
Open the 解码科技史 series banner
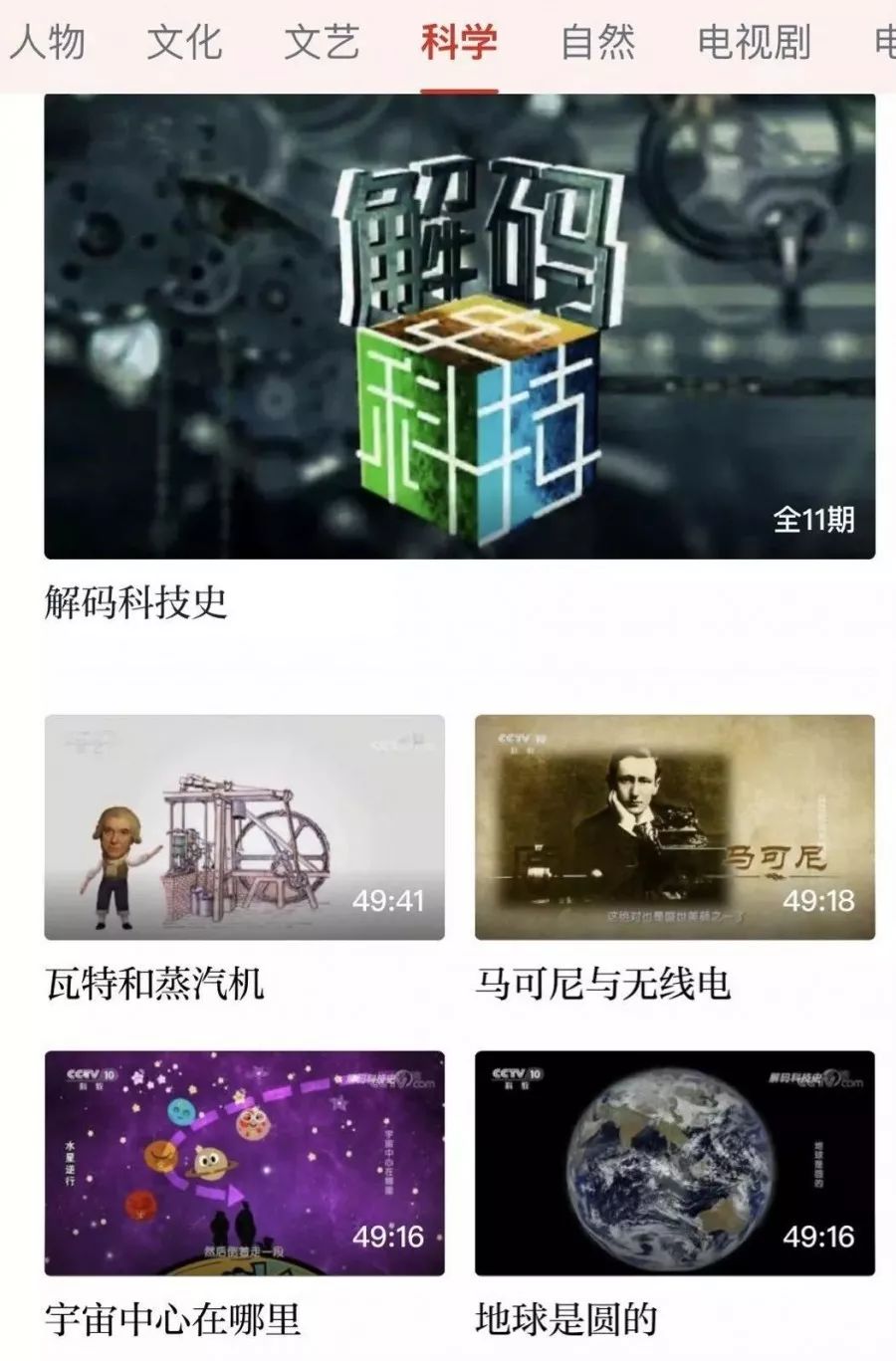pos(459,327)
